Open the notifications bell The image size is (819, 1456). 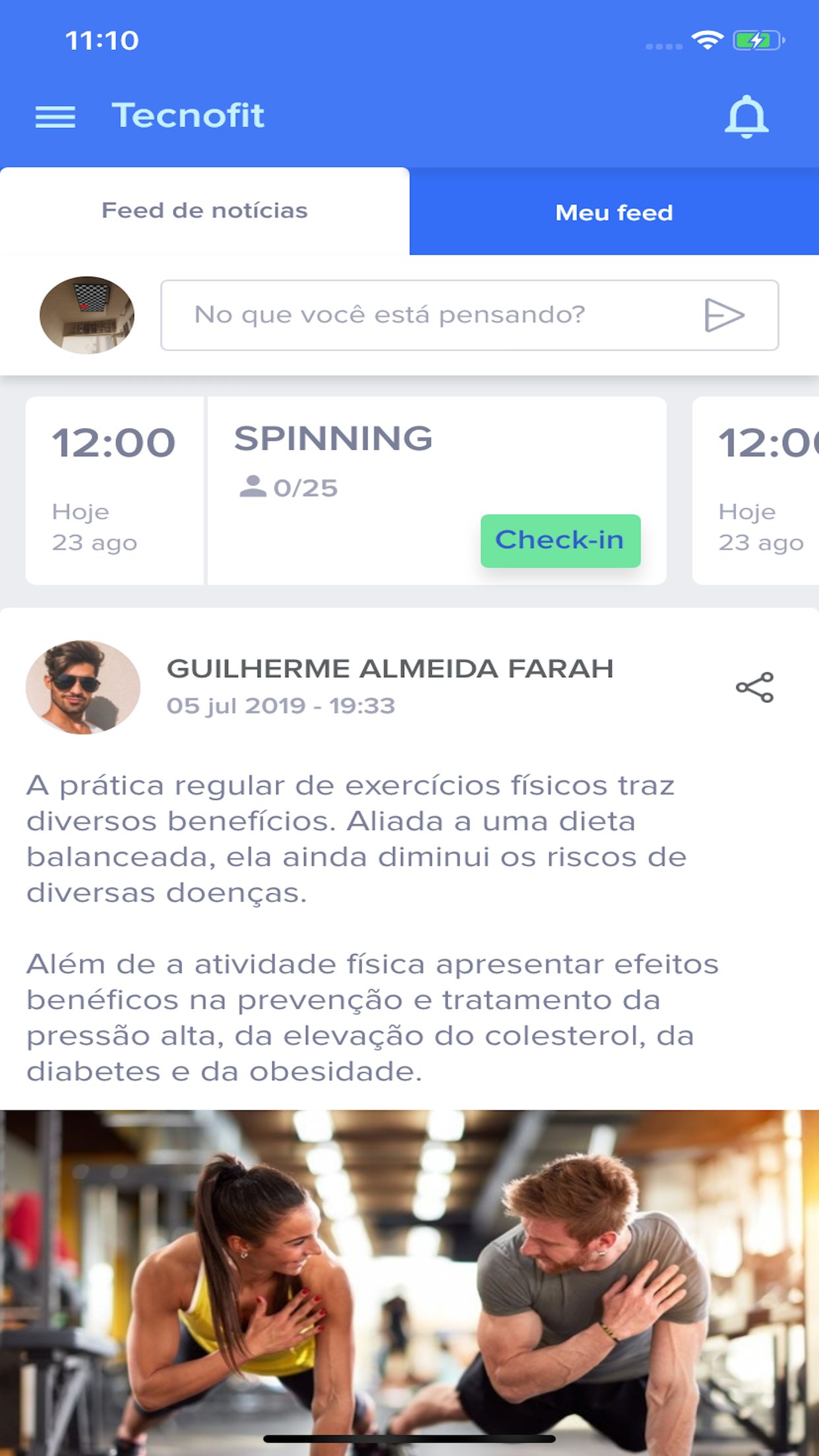(x=746, y=117)
